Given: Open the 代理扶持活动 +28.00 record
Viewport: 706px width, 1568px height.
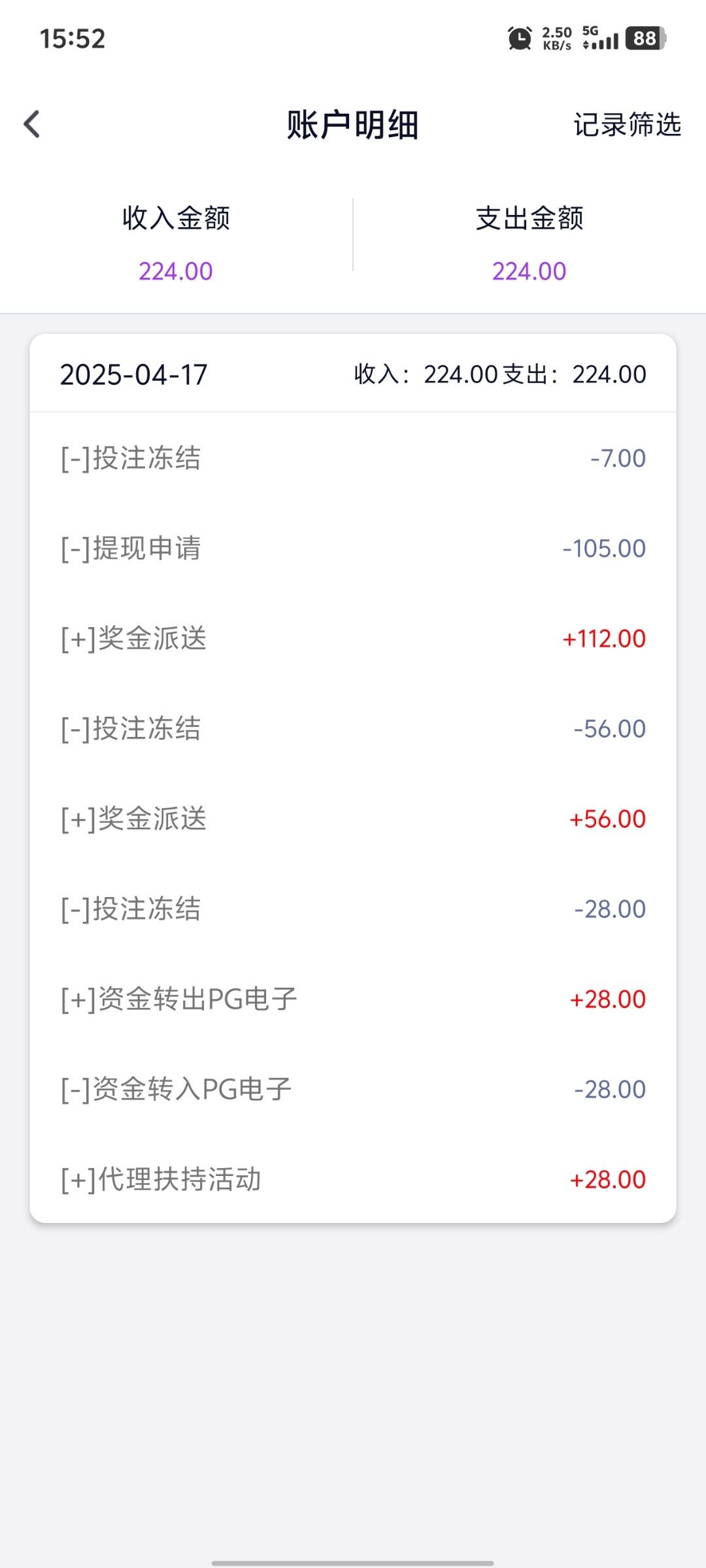Looking at the screenshot, I should (353, 1179).
